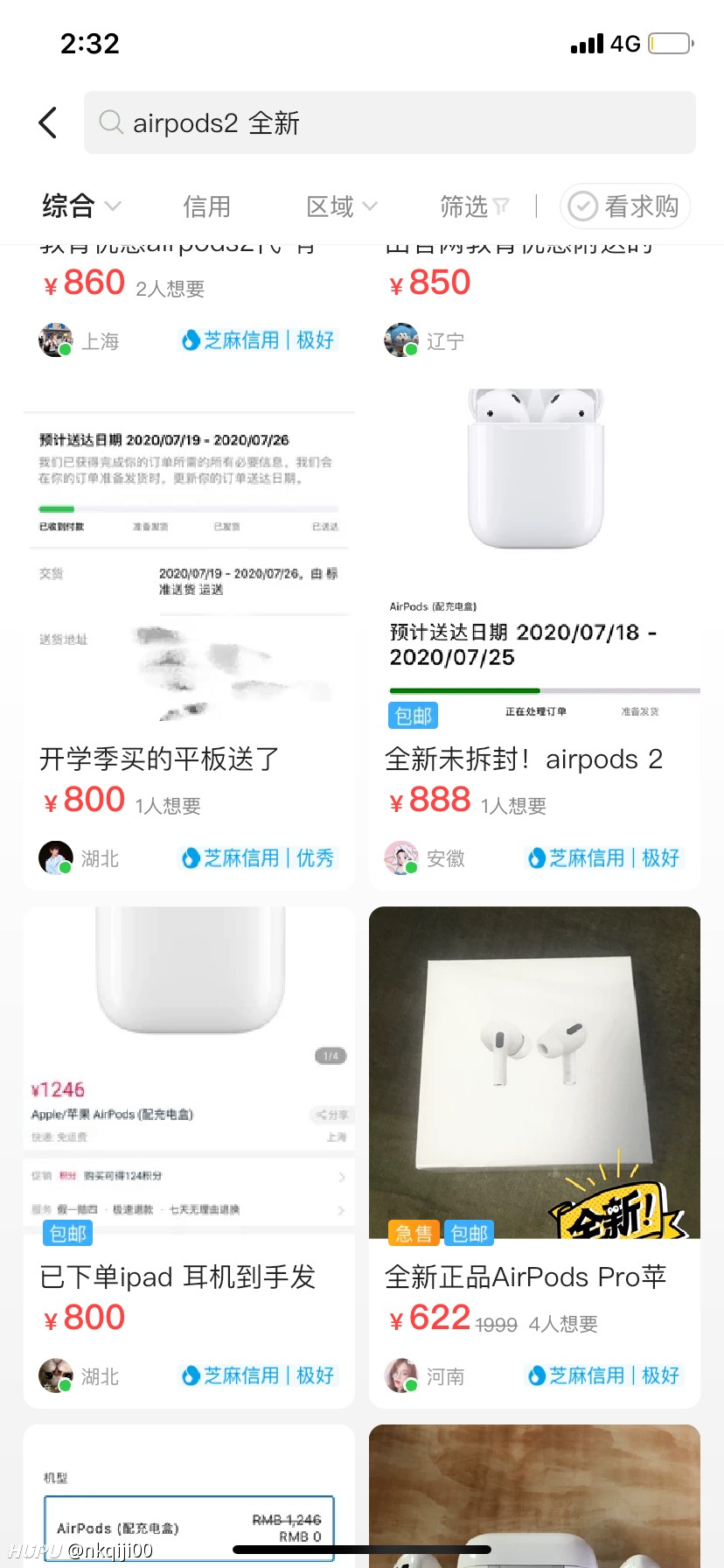Open the 筛选 filter options
The width and height of the screenshot is (724, 1568).
click(x=475, y=206)
